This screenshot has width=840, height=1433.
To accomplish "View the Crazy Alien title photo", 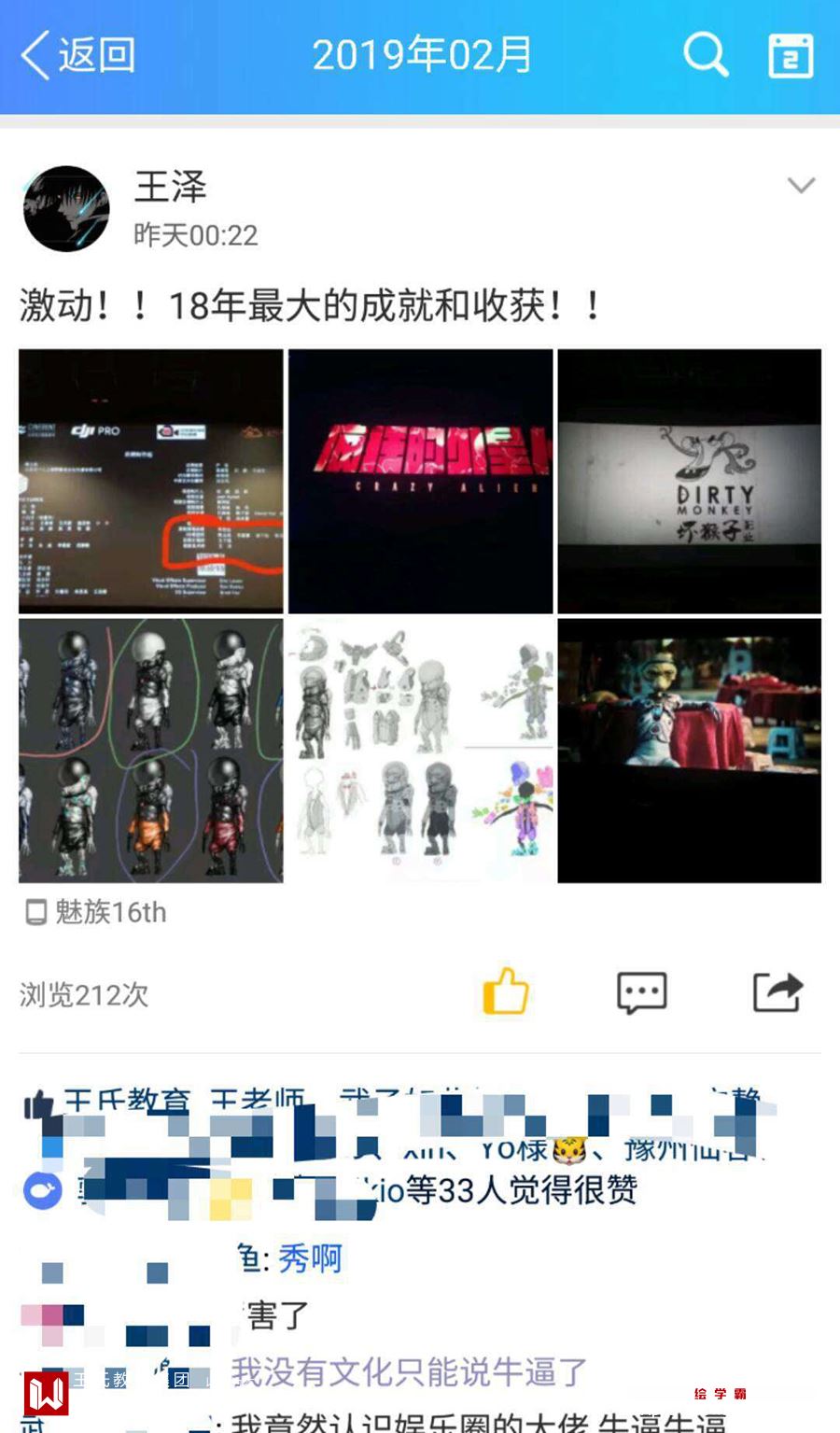I will 420,481.
